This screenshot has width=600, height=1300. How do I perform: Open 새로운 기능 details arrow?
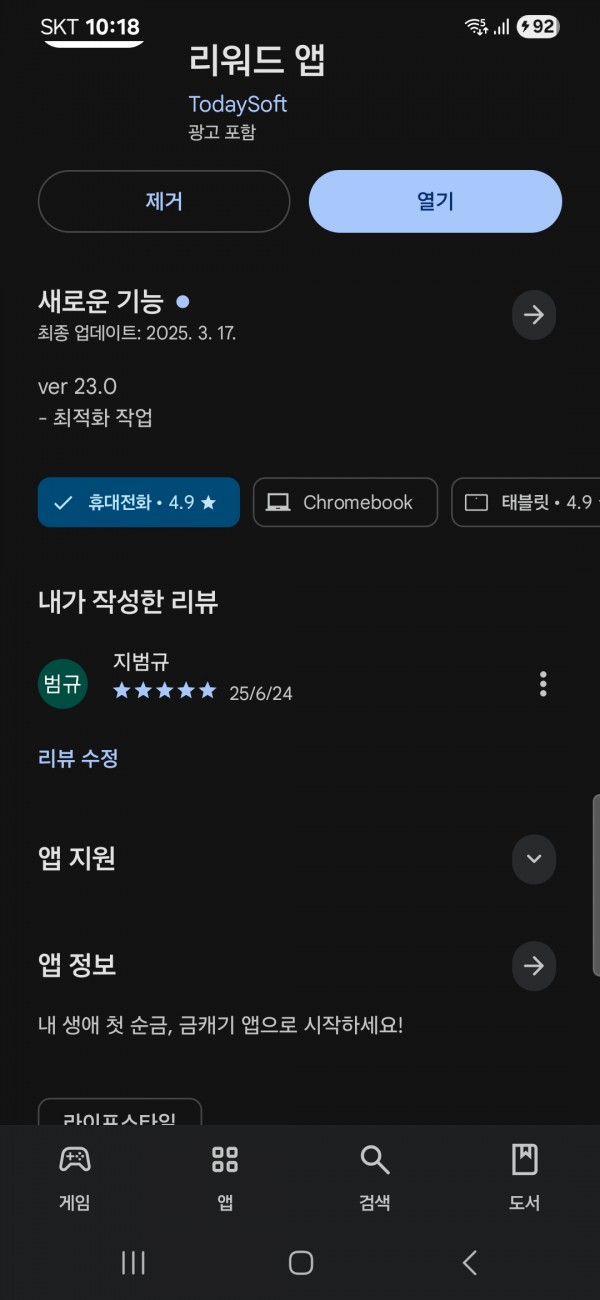534,315
